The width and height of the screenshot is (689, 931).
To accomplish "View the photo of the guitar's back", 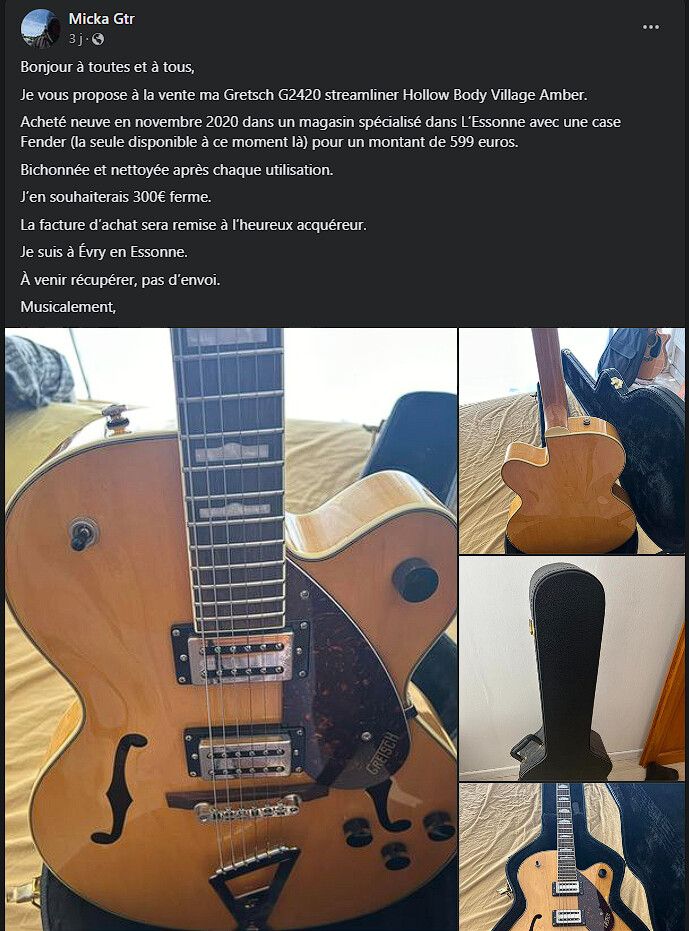I will click(x=572, y=441).
